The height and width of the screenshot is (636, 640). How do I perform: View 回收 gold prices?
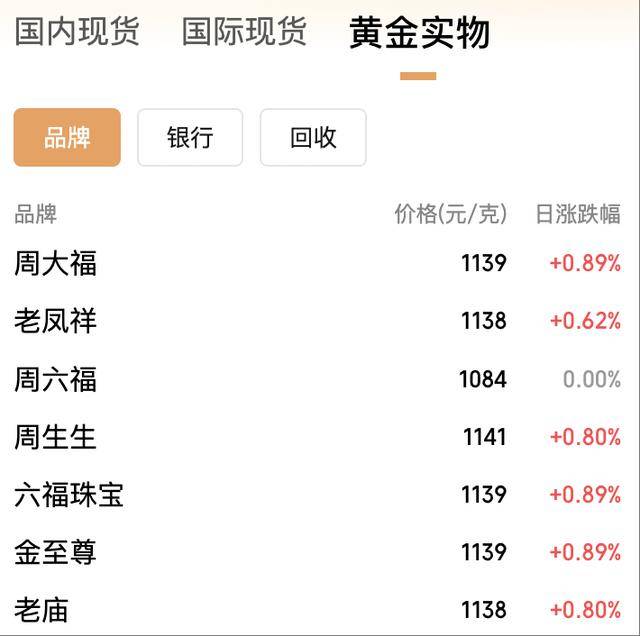pos(313,137)
